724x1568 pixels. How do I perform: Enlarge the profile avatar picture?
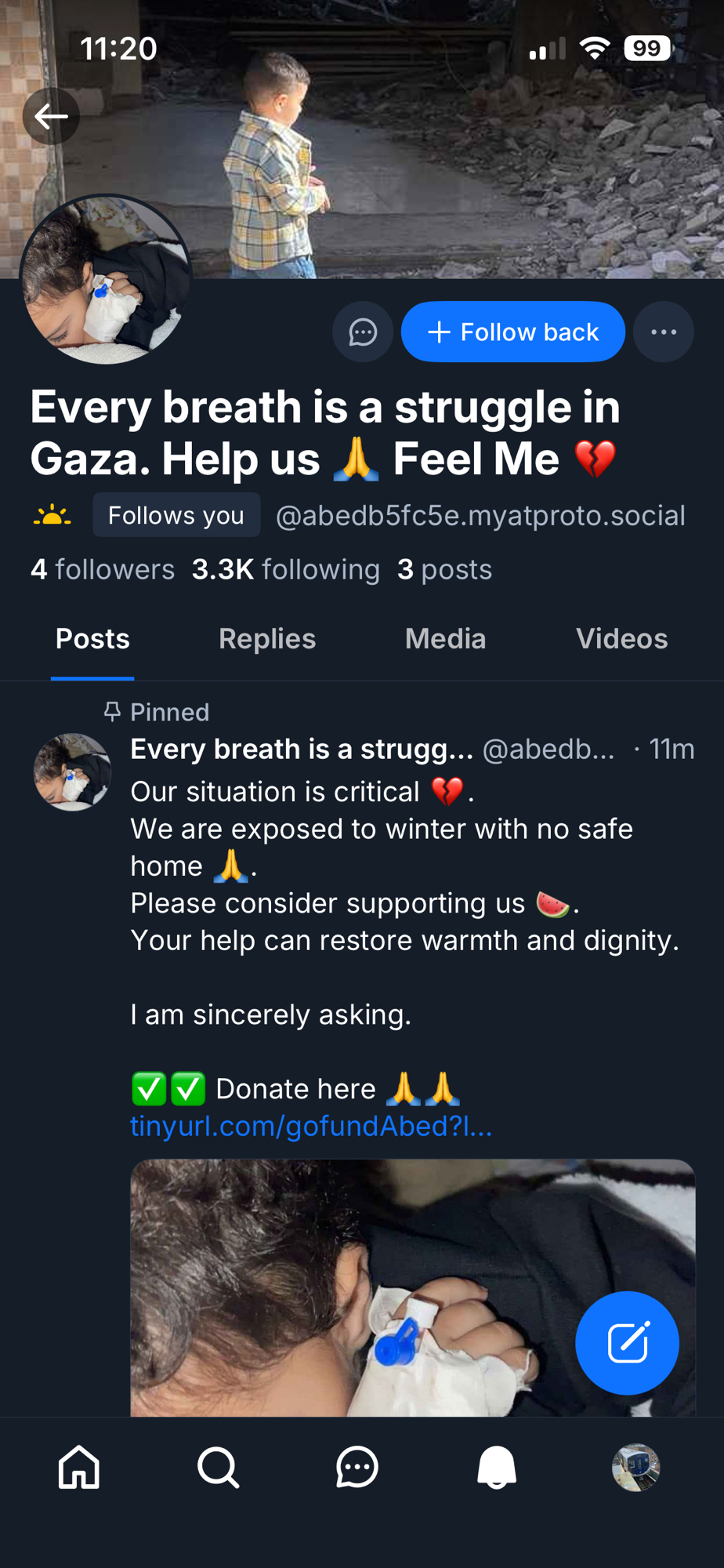click(x=106, y=280)
